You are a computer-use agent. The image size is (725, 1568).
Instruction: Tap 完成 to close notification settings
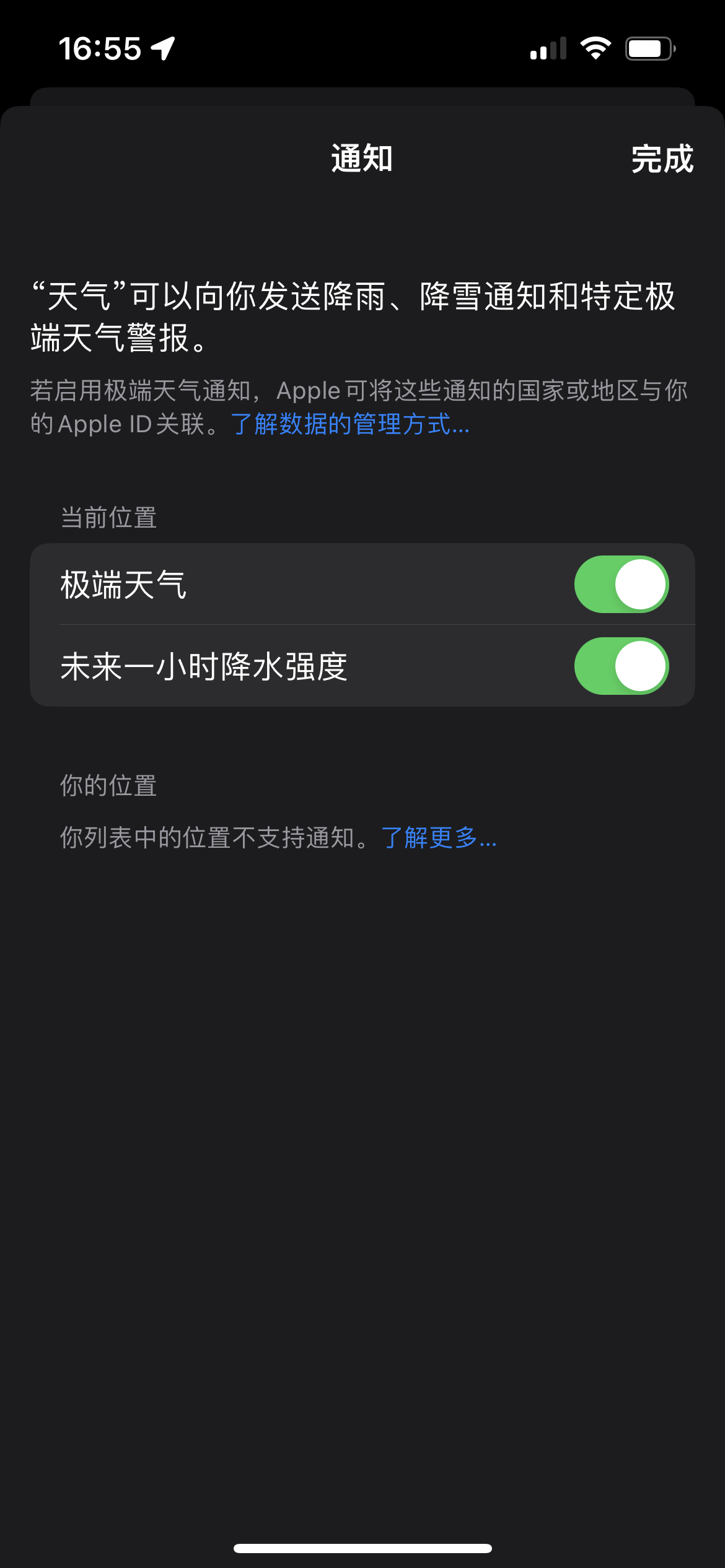coord(662,159)
